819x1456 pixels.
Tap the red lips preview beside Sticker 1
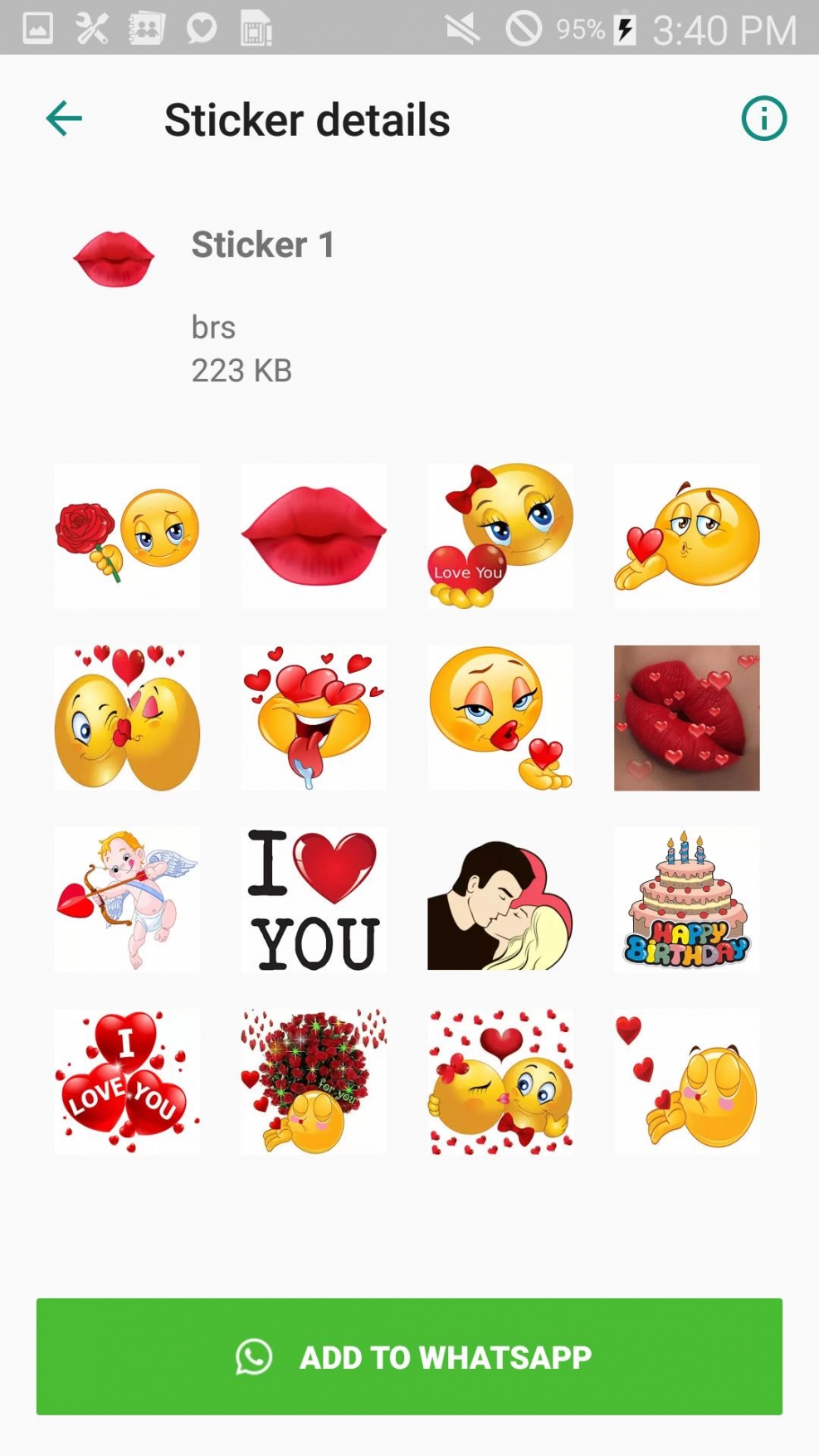pyautogui.click(x=114, y=258)
